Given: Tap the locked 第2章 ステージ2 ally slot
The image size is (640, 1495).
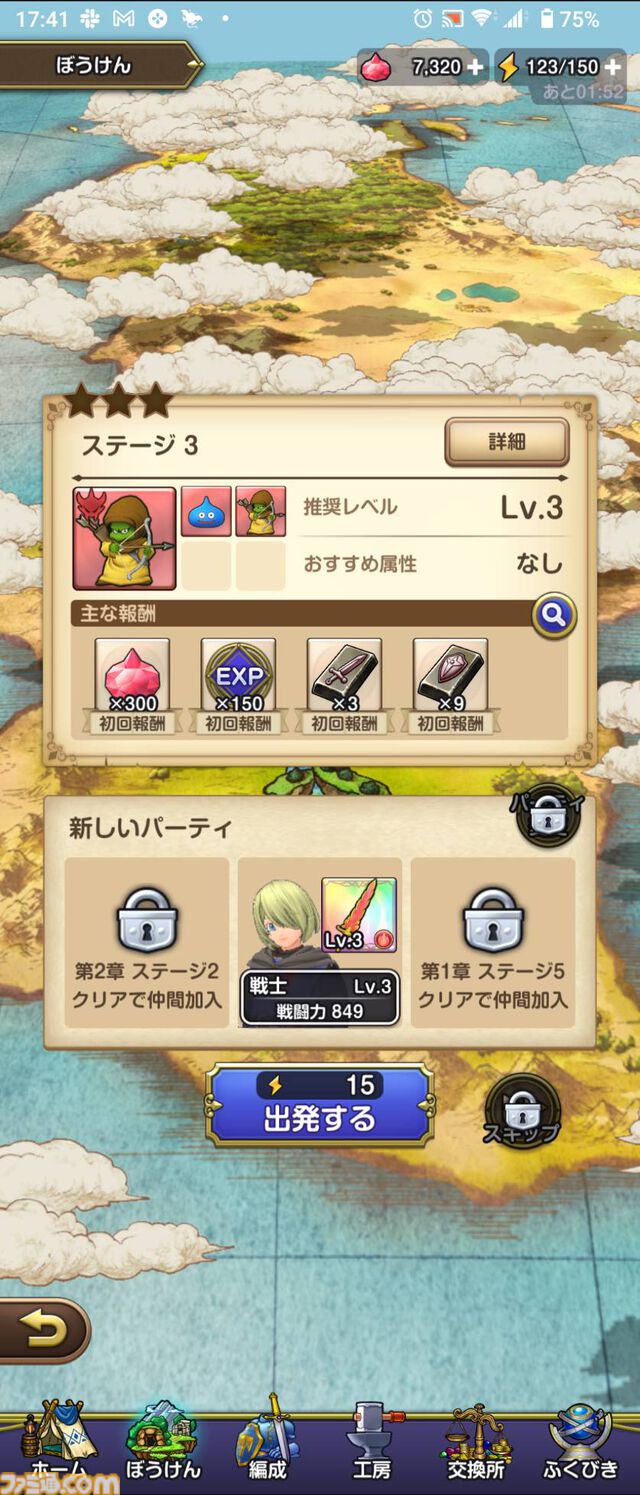Looking at the screenshot, I should pos(147,942).
